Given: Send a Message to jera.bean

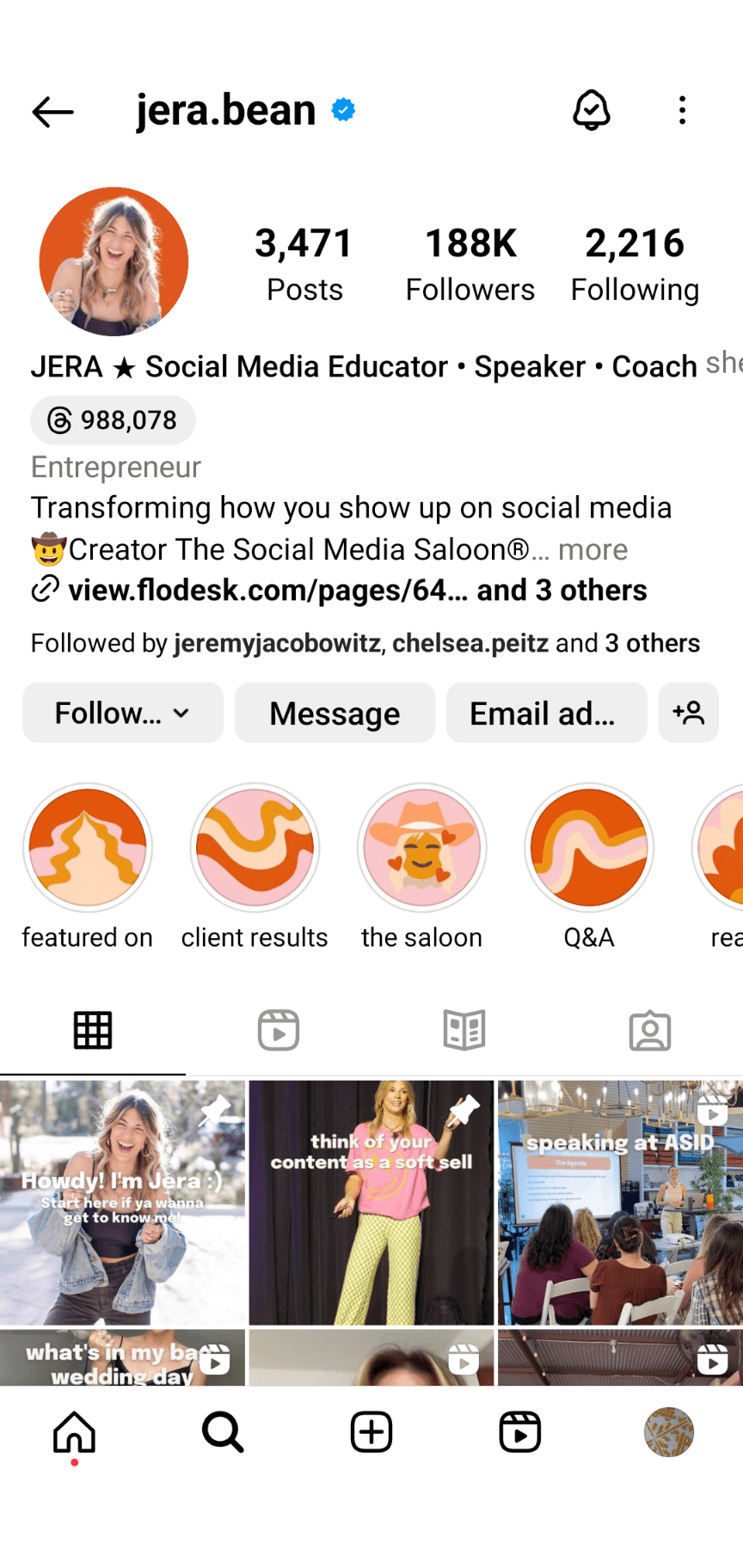Looking at the screenshot, I should 335,712.
